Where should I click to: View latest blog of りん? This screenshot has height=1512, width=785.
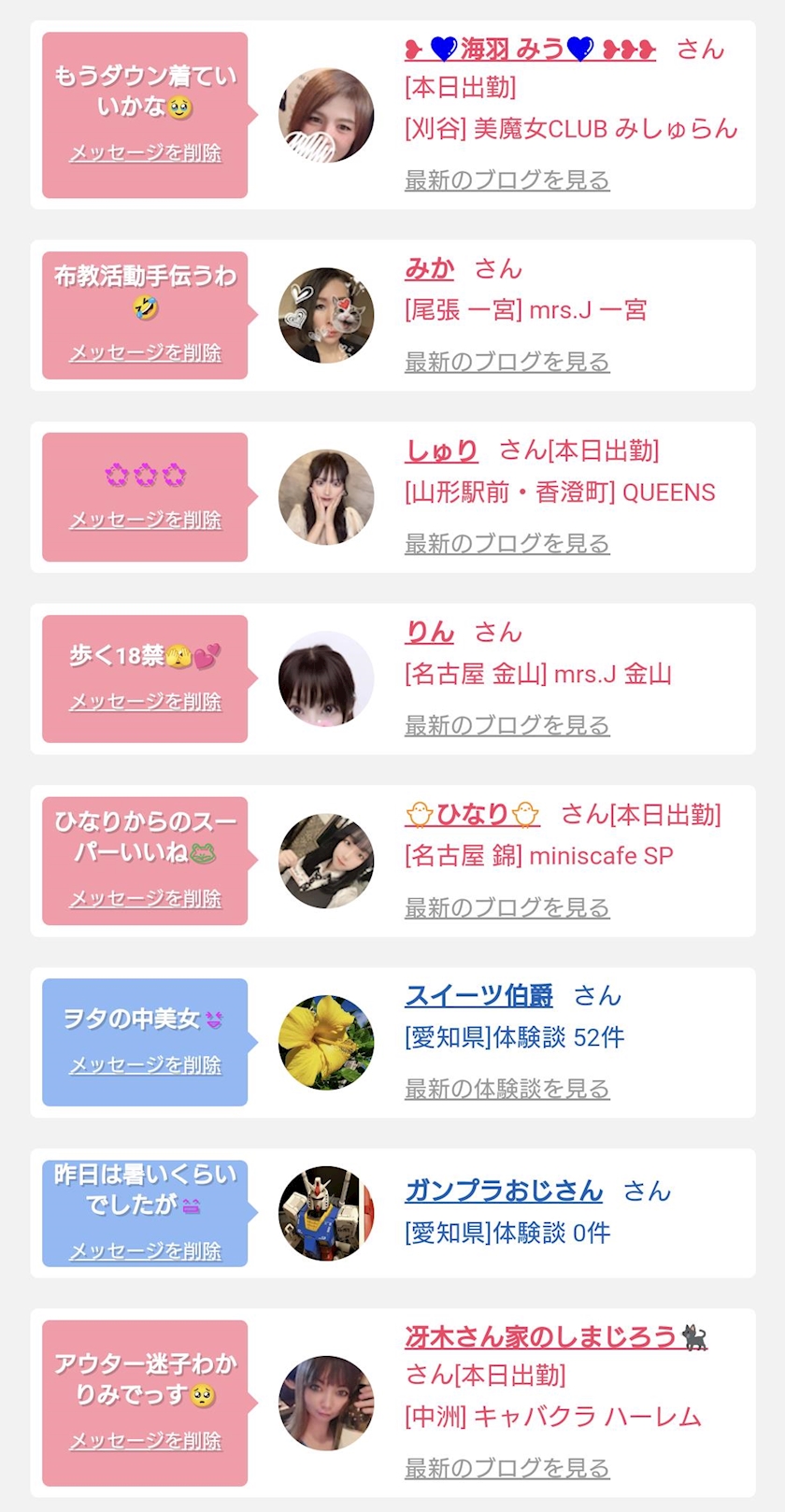(507, 724)
